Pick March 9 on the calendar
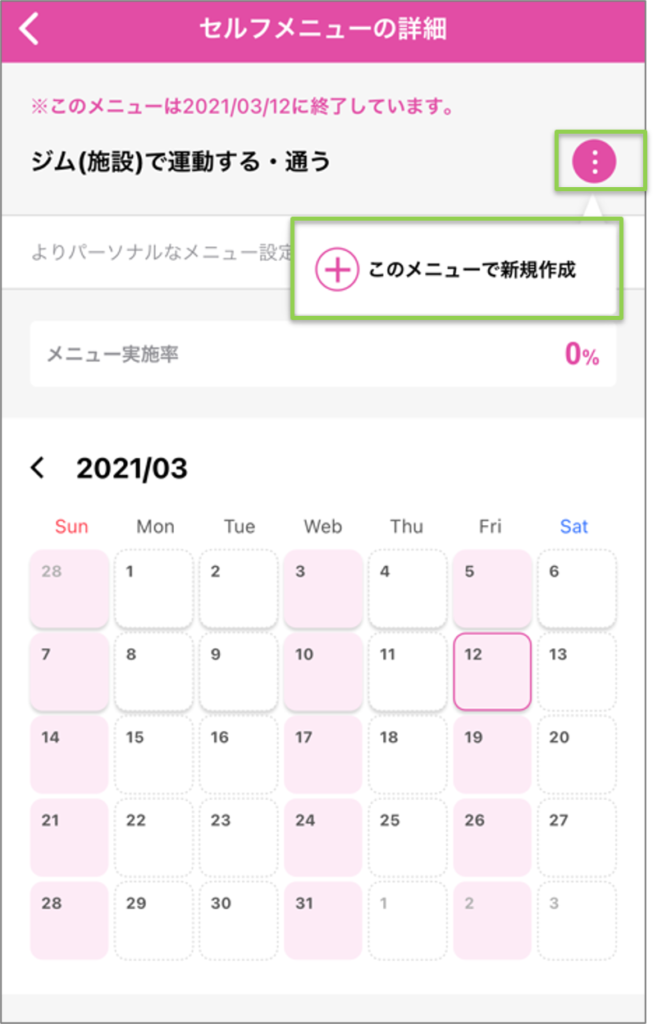653x1024 pixels. point(238,671)
